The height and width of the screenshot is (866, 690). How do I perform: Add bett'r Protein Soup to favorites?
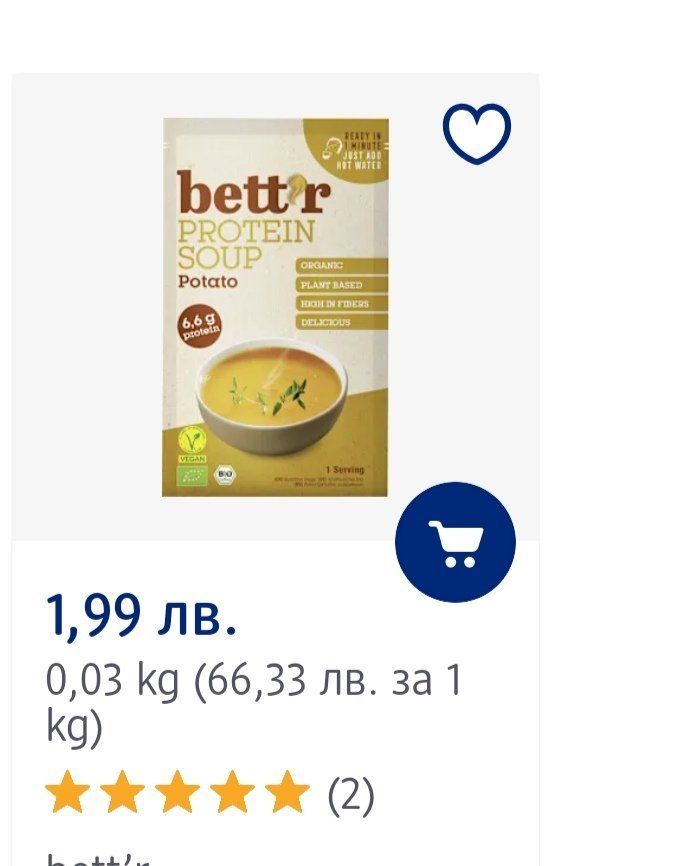point(477,133)
